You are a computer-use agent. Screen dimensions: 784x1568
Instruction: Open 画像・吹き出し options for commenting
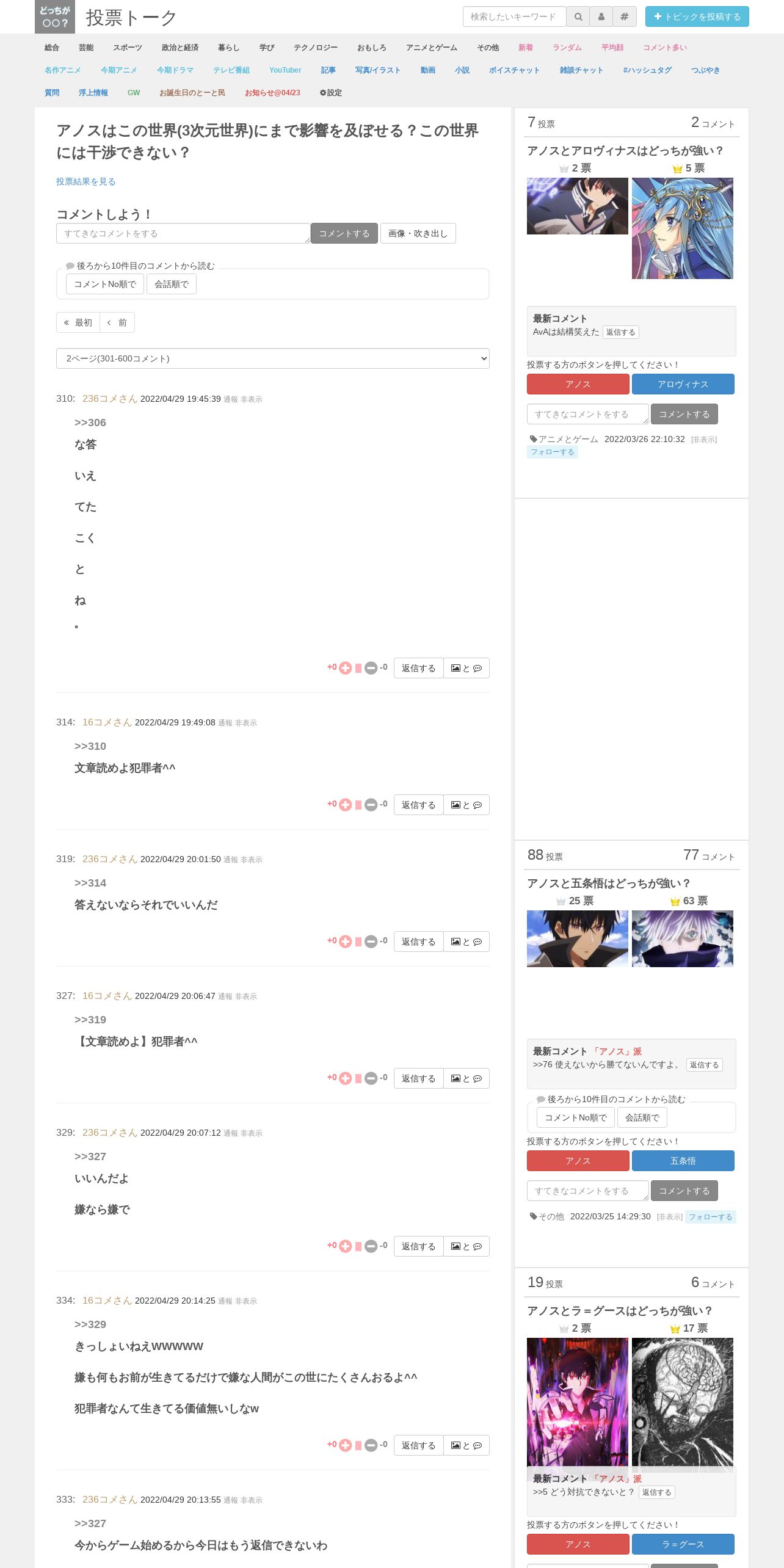click(418, 233)
